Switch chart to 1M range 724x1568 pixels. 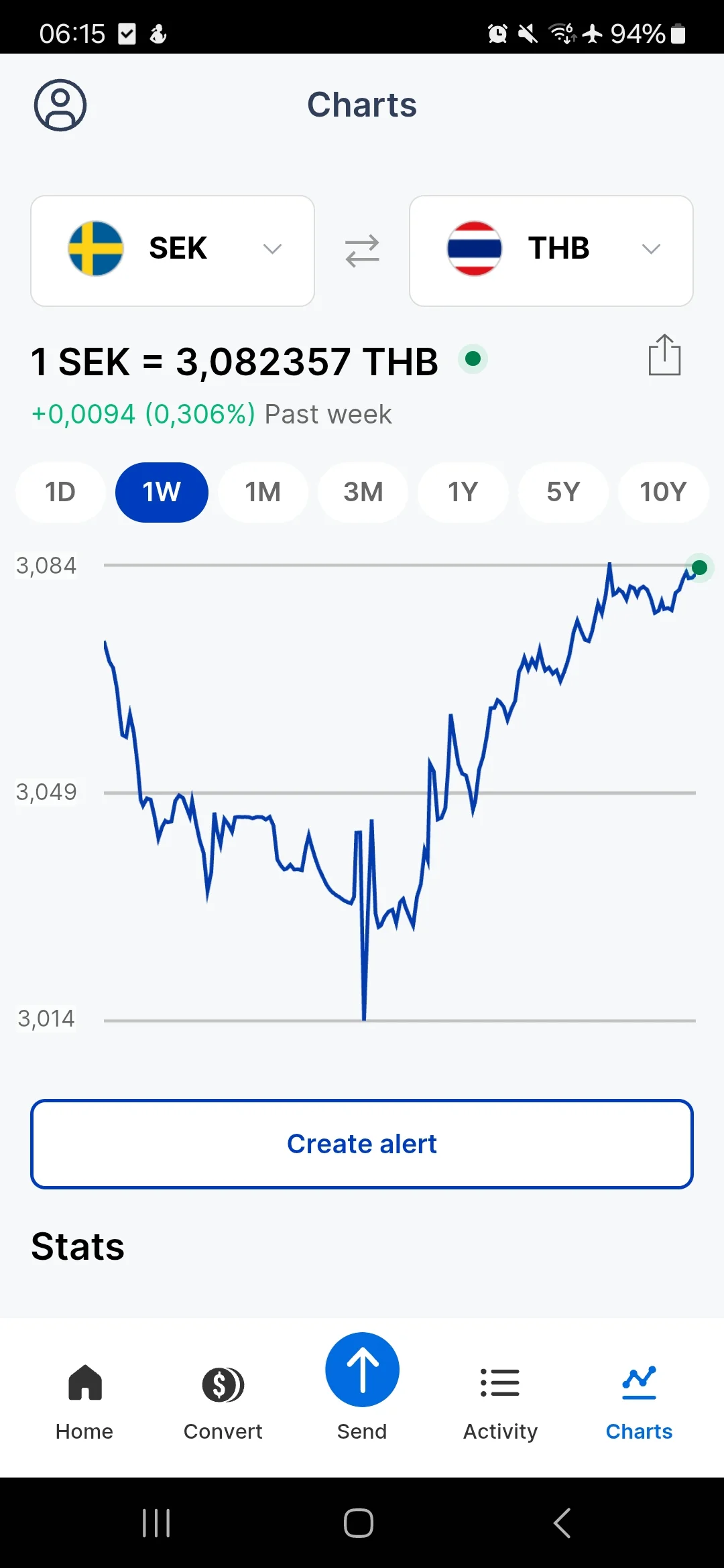tap(263, 493)
